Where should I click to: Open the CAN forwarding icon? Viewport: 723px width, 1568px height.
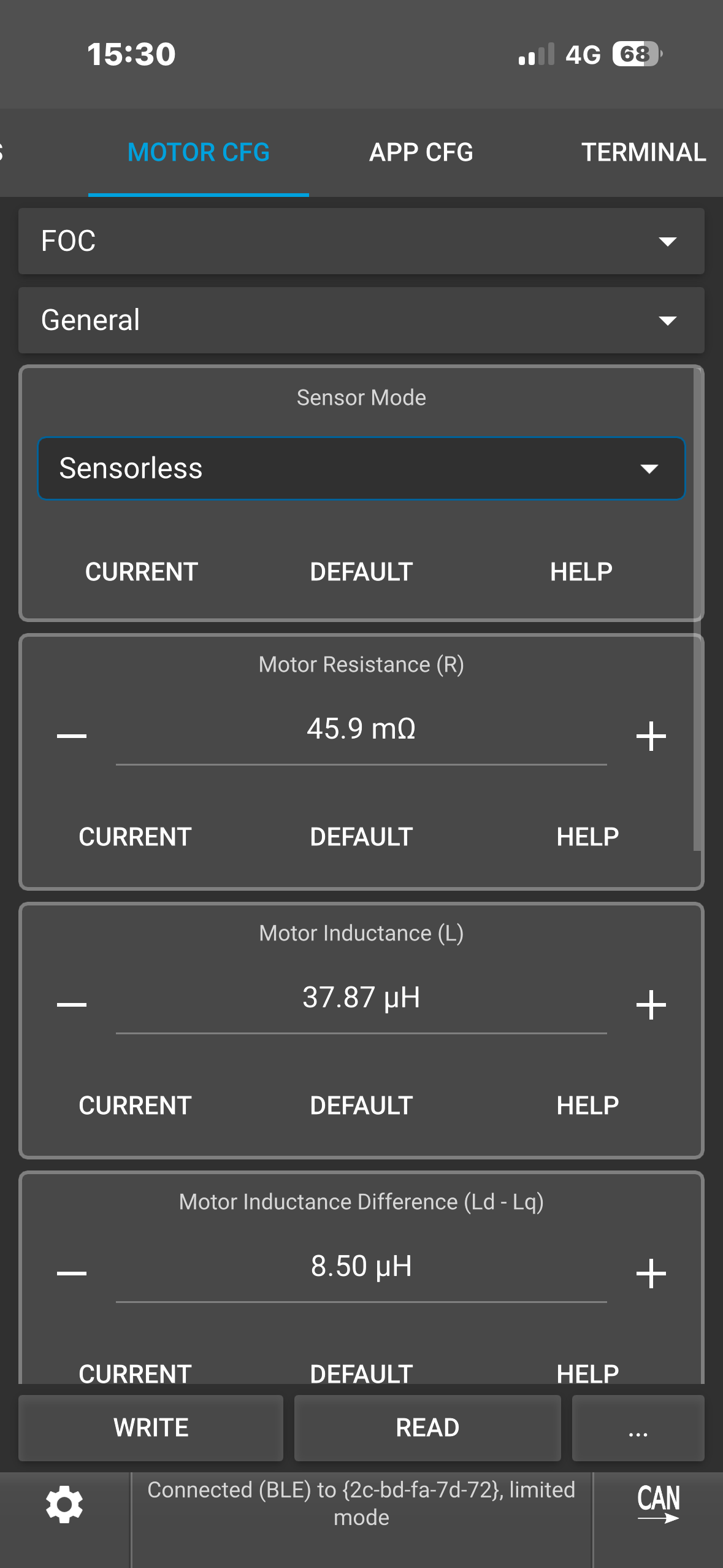click(x=658, y=1503)
